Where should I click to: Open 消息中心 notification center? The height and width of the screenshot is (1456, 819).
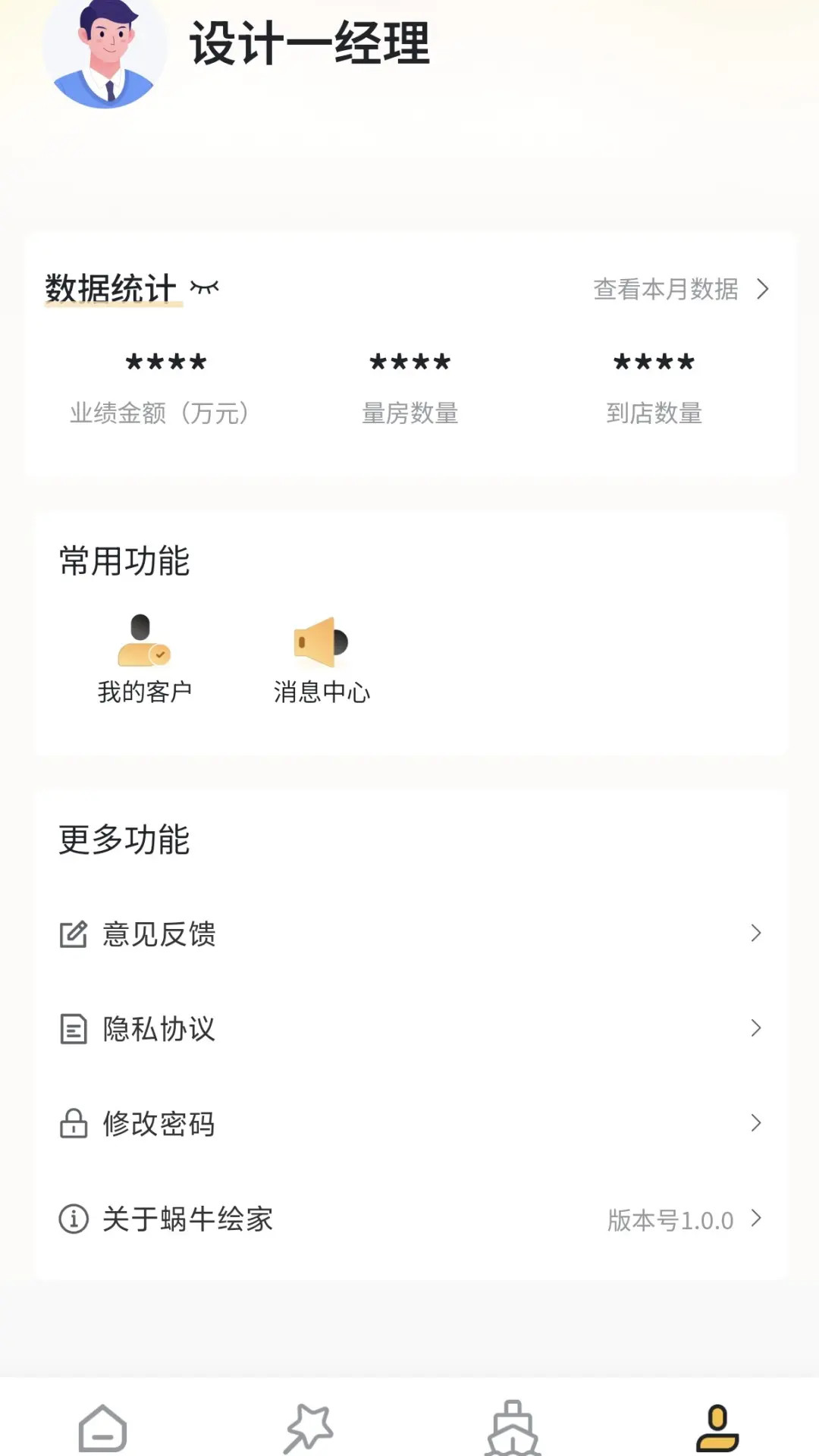pos(322,656)
